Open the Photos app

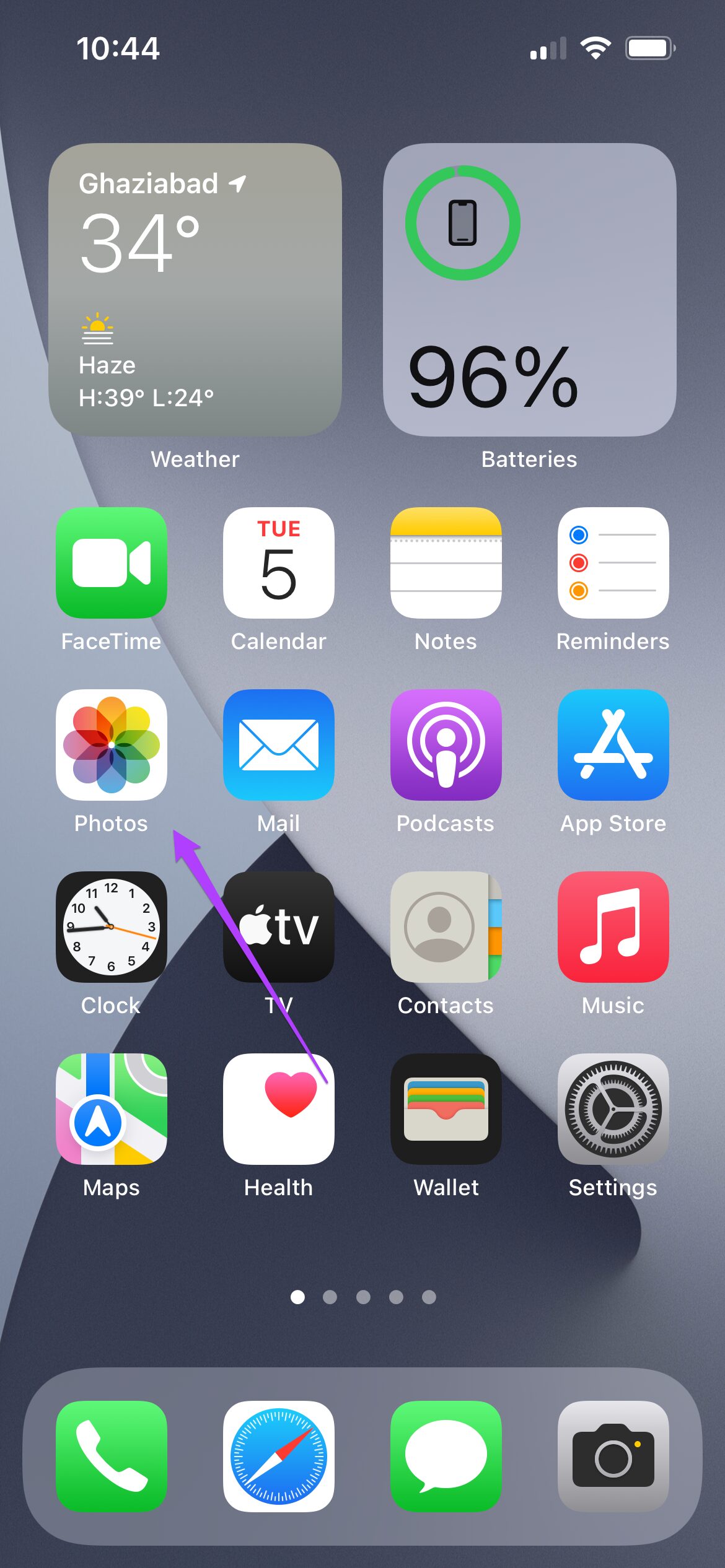coord(112,746)
